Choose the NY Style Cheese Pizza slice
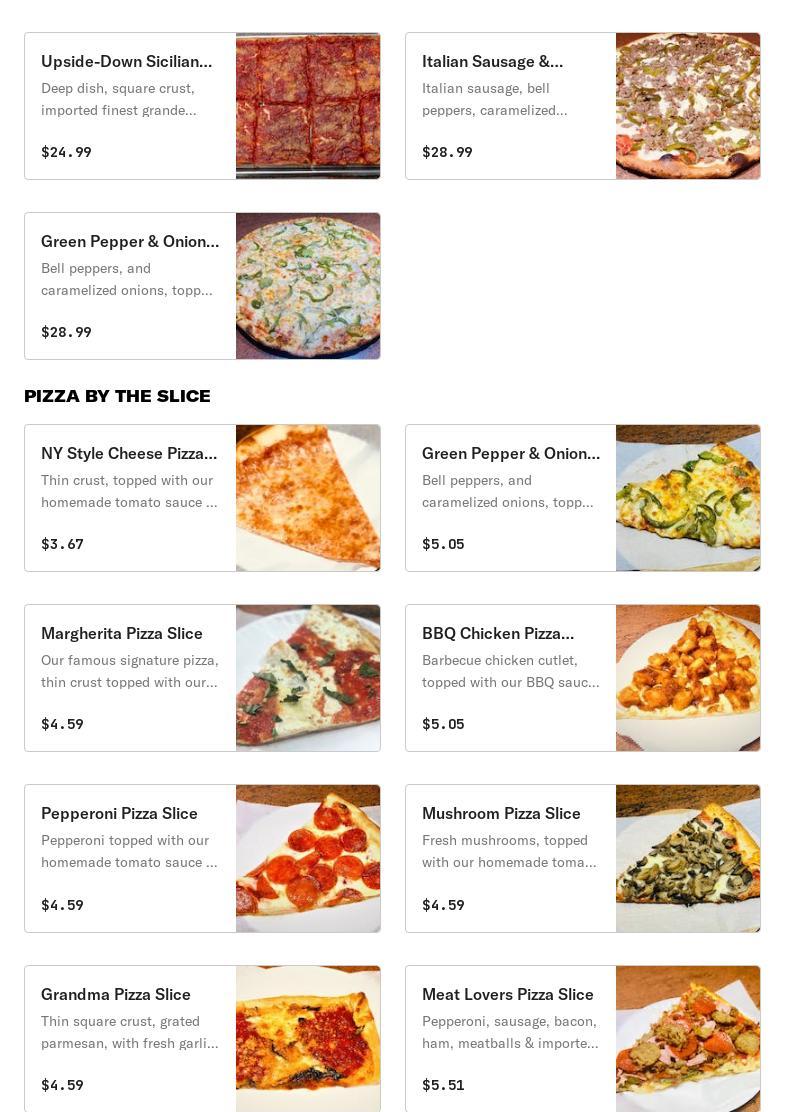 [x=202, y=498]
